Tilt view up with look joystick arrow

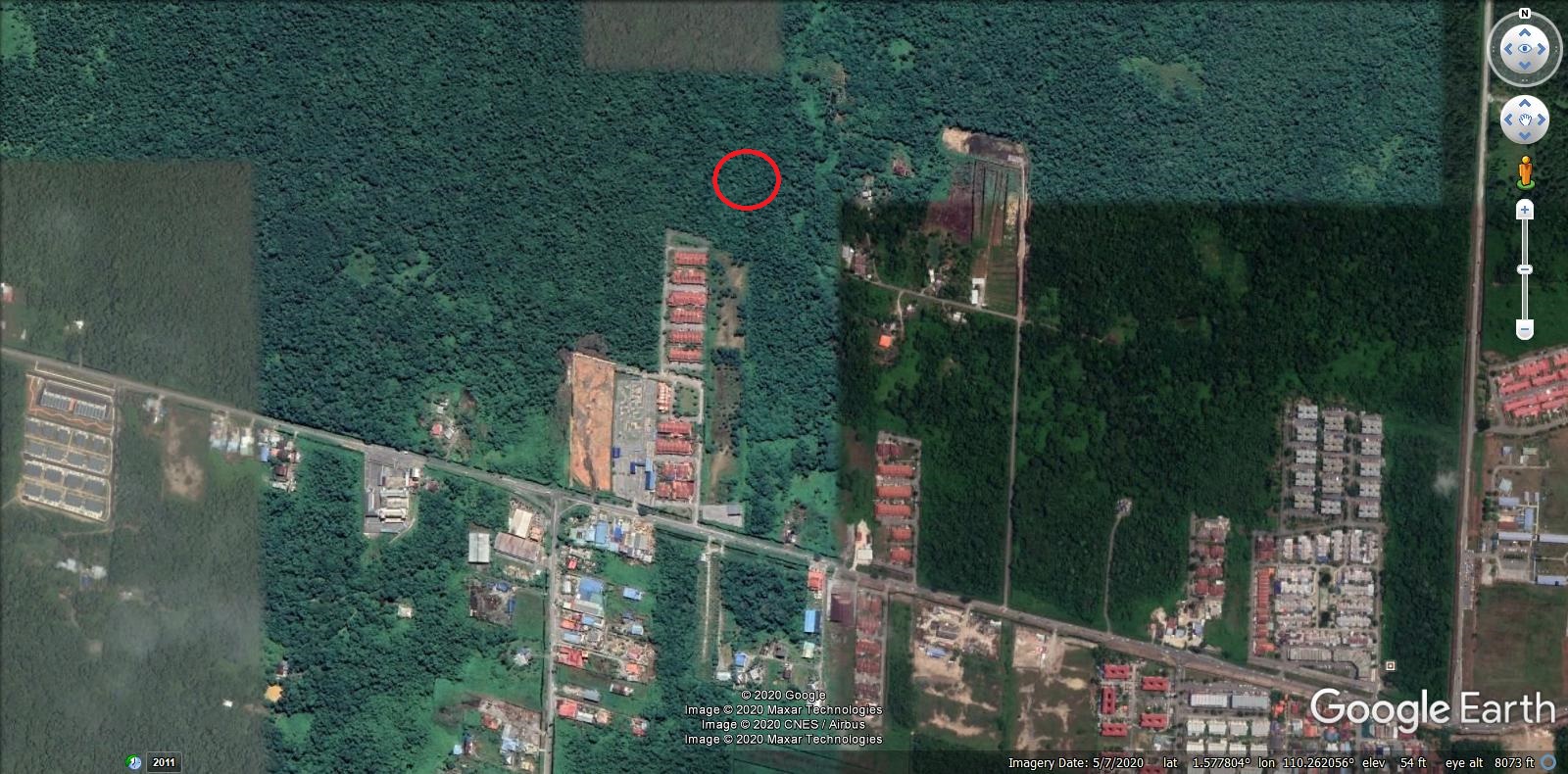pos(1525,31)
